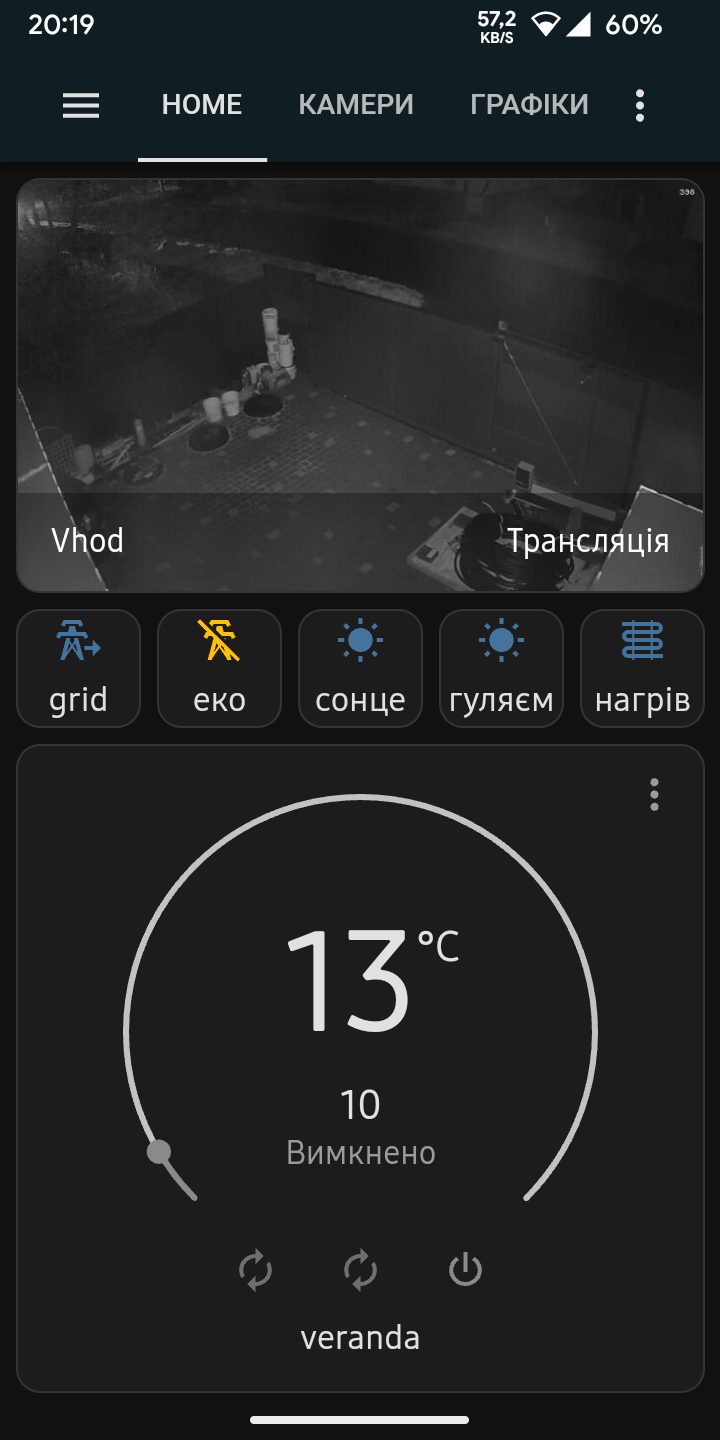The width and height of the screenshot is (720, 1440).
Task: Open the hamburger drawer menu
Action: (x=81, y=105)
